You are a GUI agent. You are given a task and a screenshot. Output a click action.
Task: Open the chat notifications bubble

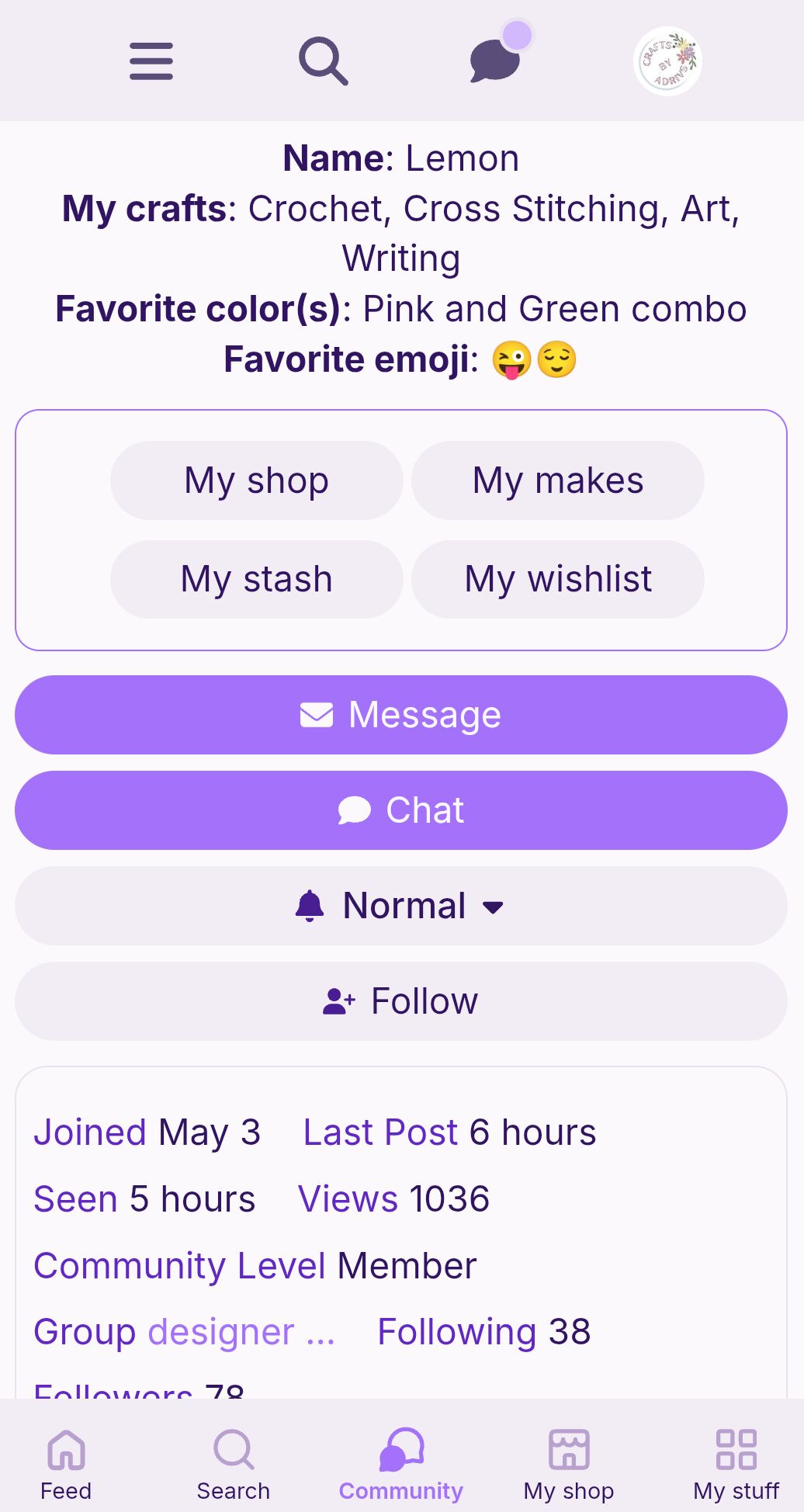tap(495, 60)
